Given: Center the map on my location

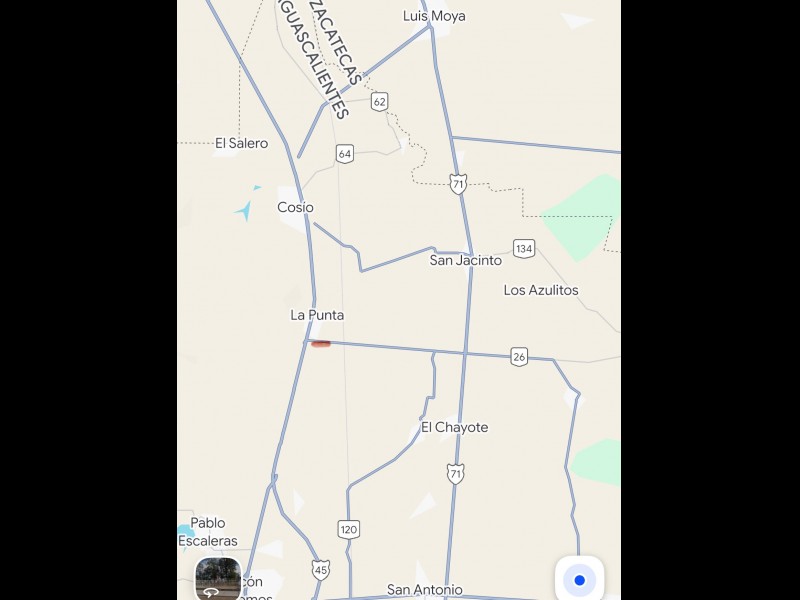Looking at the screenshot, I should click(x=579, y=579).
